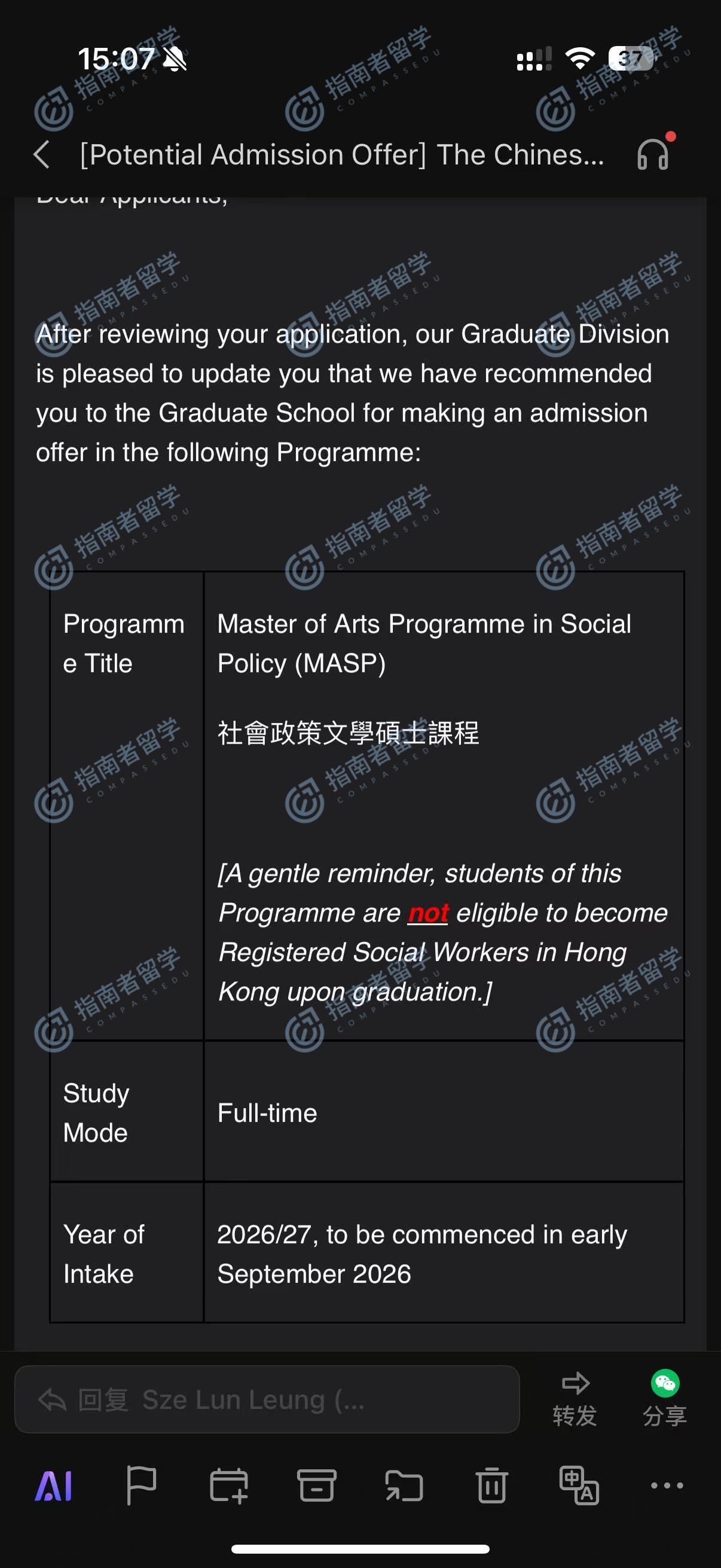The width and height of the screenshot is (721, 1568).
Task: Delete this email
Action: pyautogui.click(x=491, y=1486)
